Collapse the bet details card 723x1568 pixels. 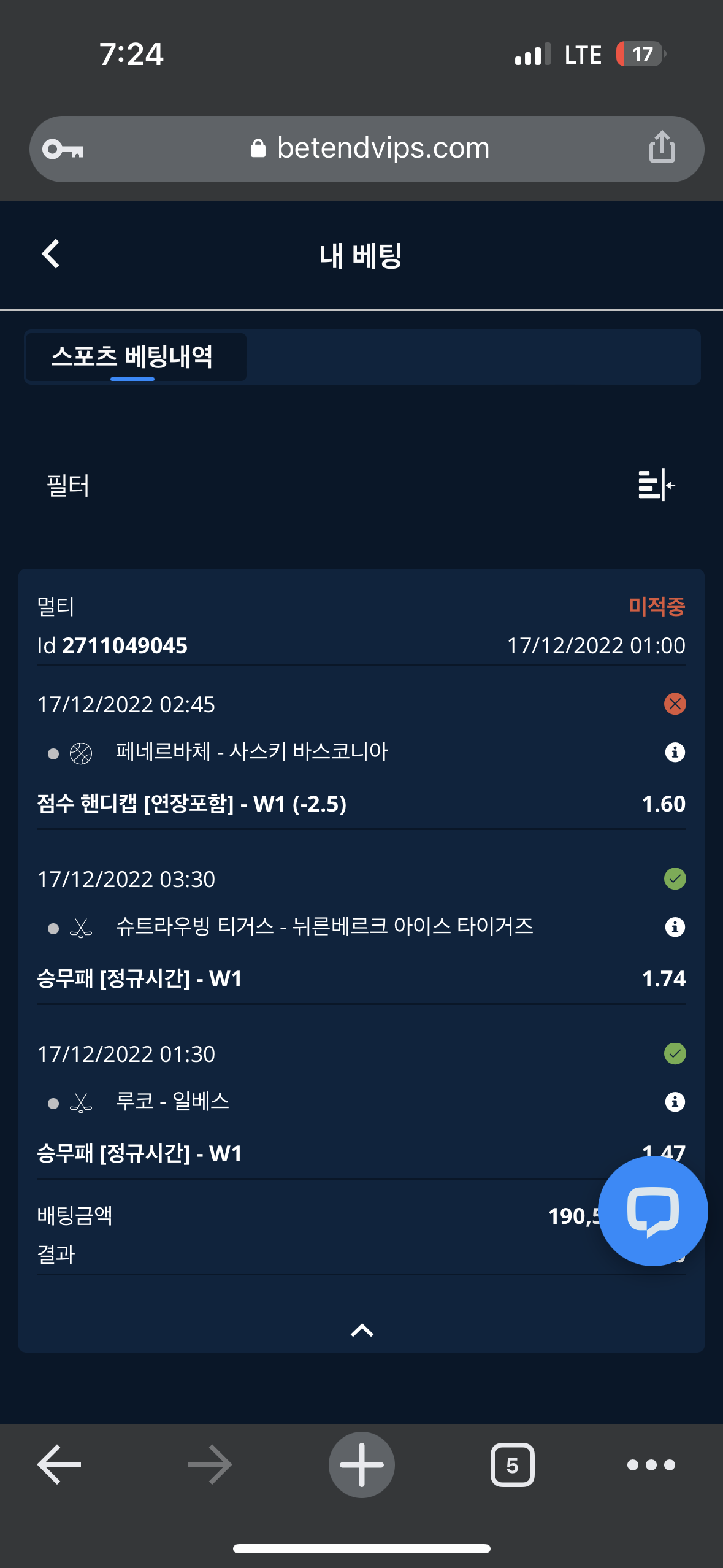362,1330
